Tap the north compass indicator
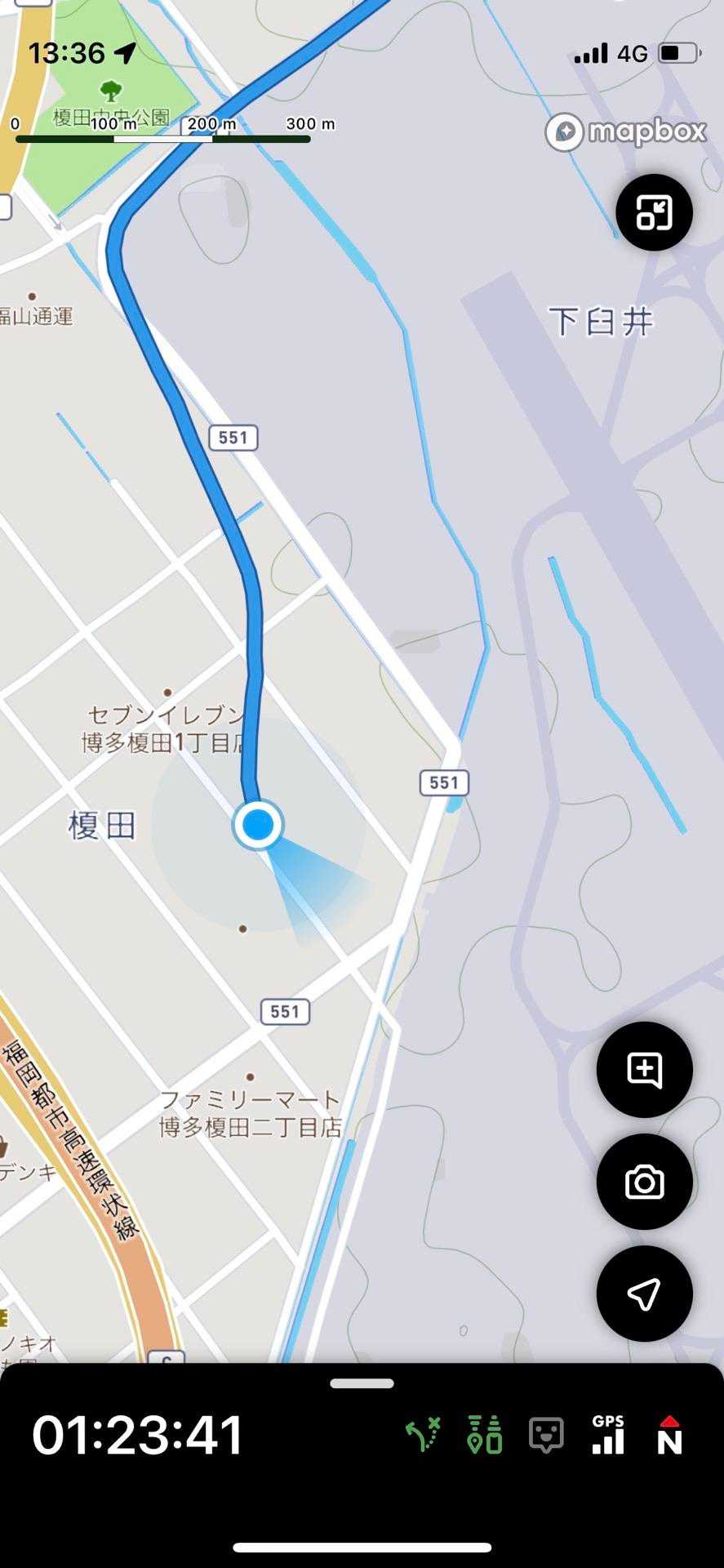The height and width of the screenshot is (1568, 724). 669,1435
